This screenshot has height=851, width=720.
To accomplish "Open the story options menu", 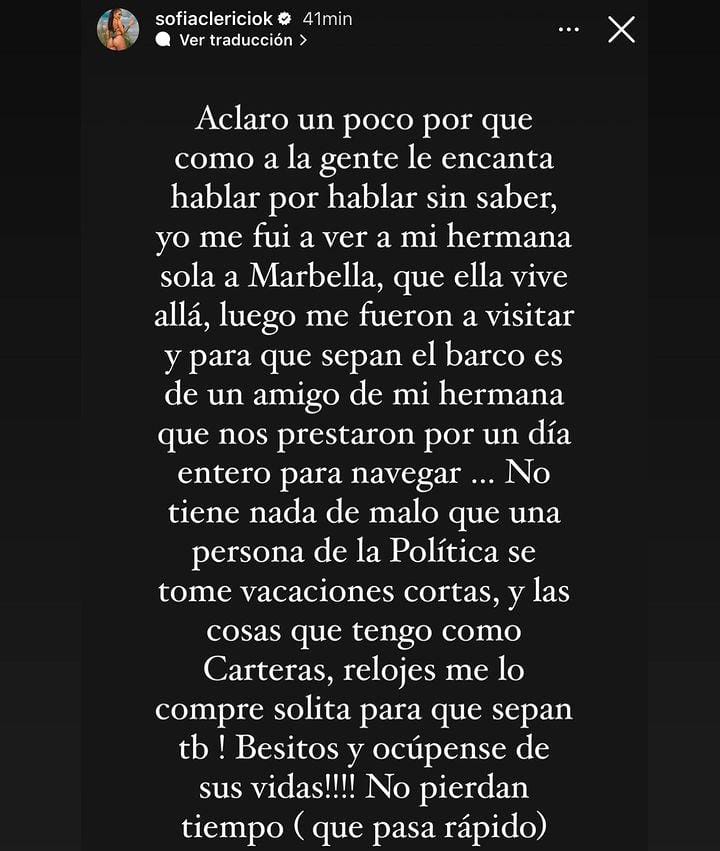I will [x=568, y=30].
